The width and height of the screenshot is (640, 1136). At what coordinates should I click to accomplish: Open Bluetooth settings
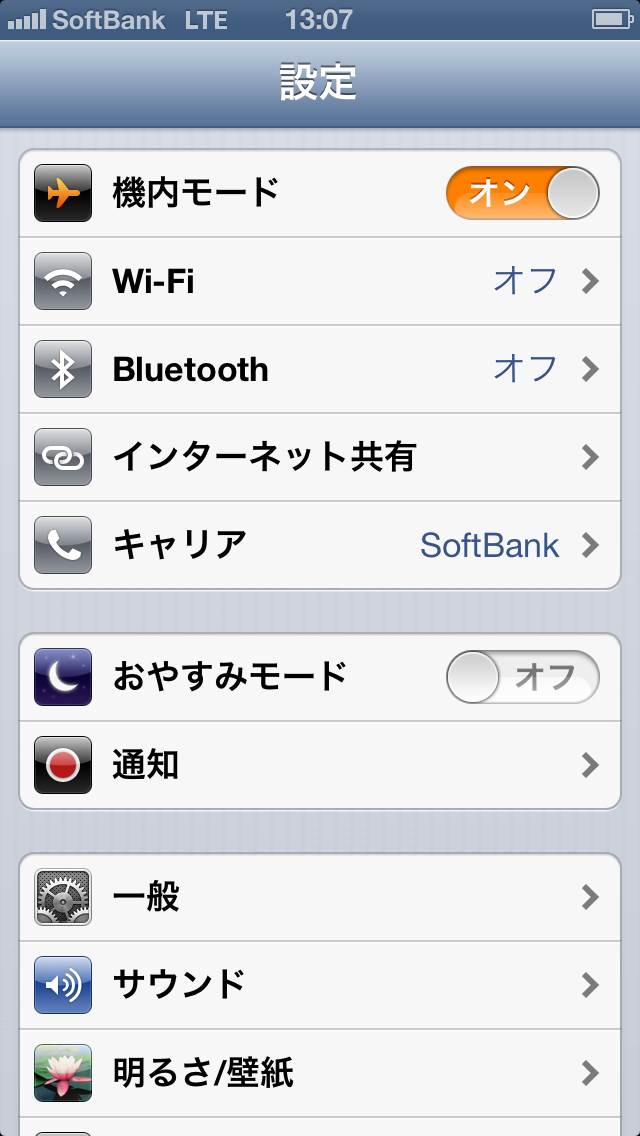coord(320,369)
